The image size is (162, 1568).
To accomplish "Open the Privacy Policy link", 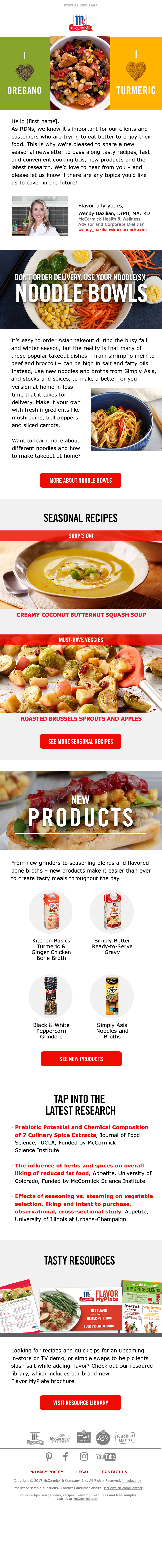I will pyautogui.click(x=46, y=1472).
